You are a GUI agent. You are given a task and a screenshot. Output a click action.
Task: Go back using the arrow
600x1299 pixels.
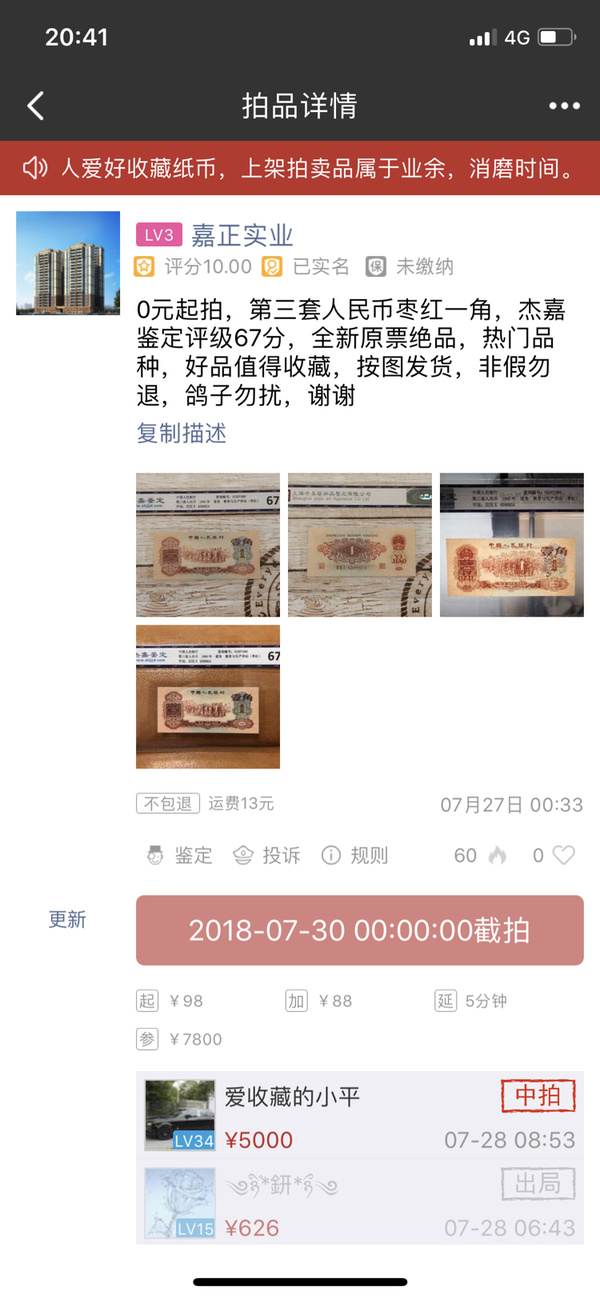pos(36,106)
